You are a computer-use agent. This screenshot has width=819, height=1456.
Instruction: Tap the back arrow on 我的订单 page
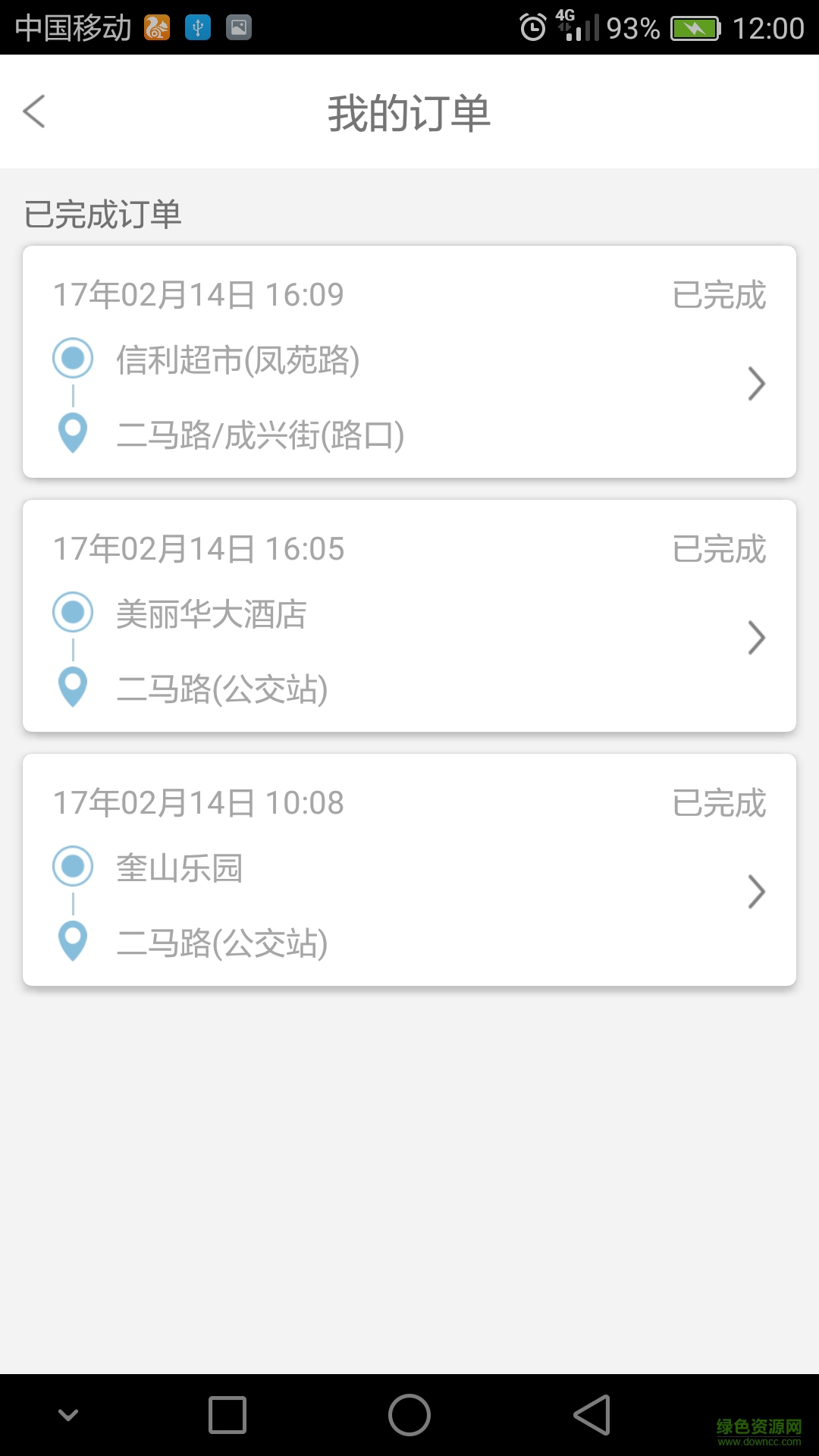pyautogui.click(x=33, y=111)
